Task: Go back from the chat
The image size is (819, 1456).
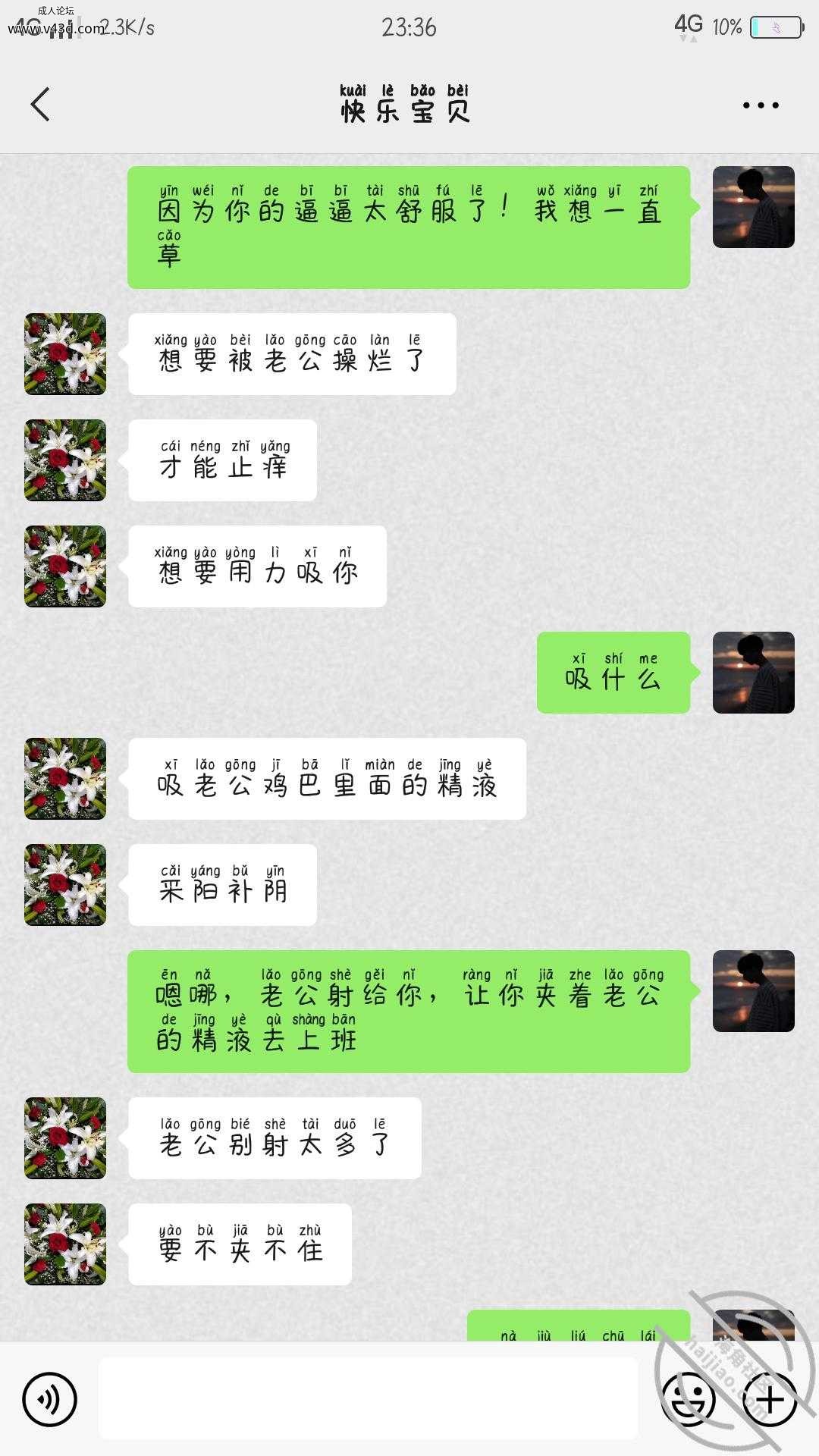Action: coord(40,105)
